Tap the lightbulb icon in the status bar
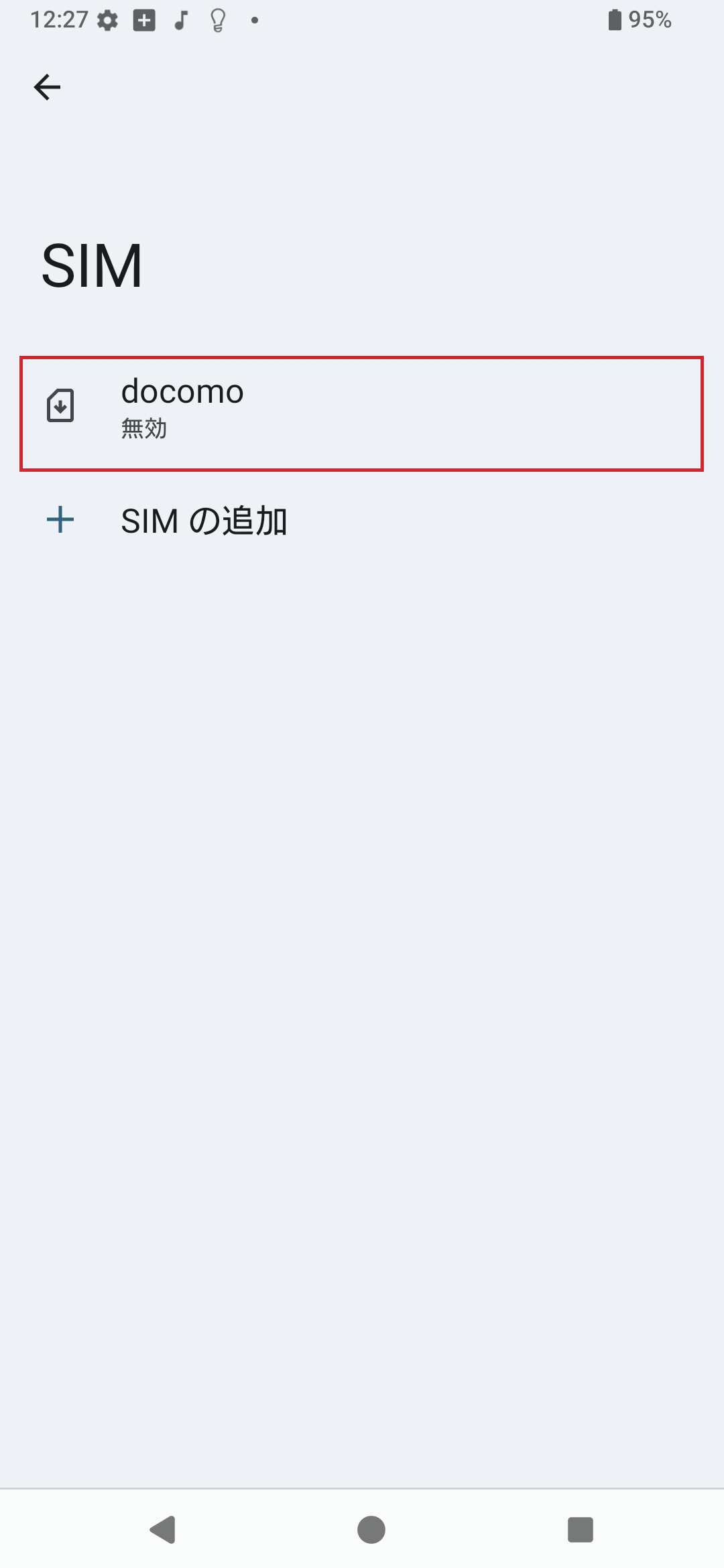724x1568 pixels. pos(216,20)
